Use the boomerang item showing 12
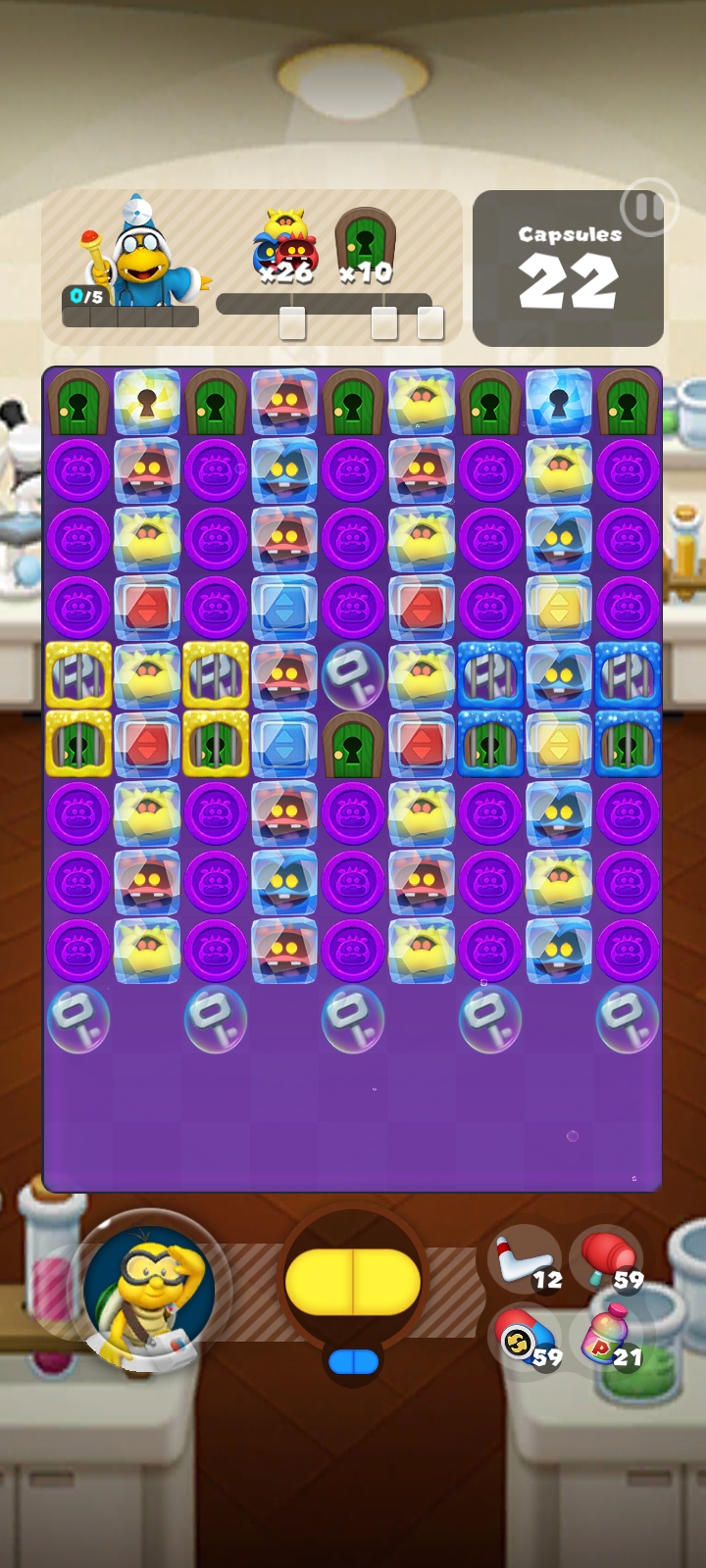Viewport: 706px width, 1568px height. [526, 1260]
